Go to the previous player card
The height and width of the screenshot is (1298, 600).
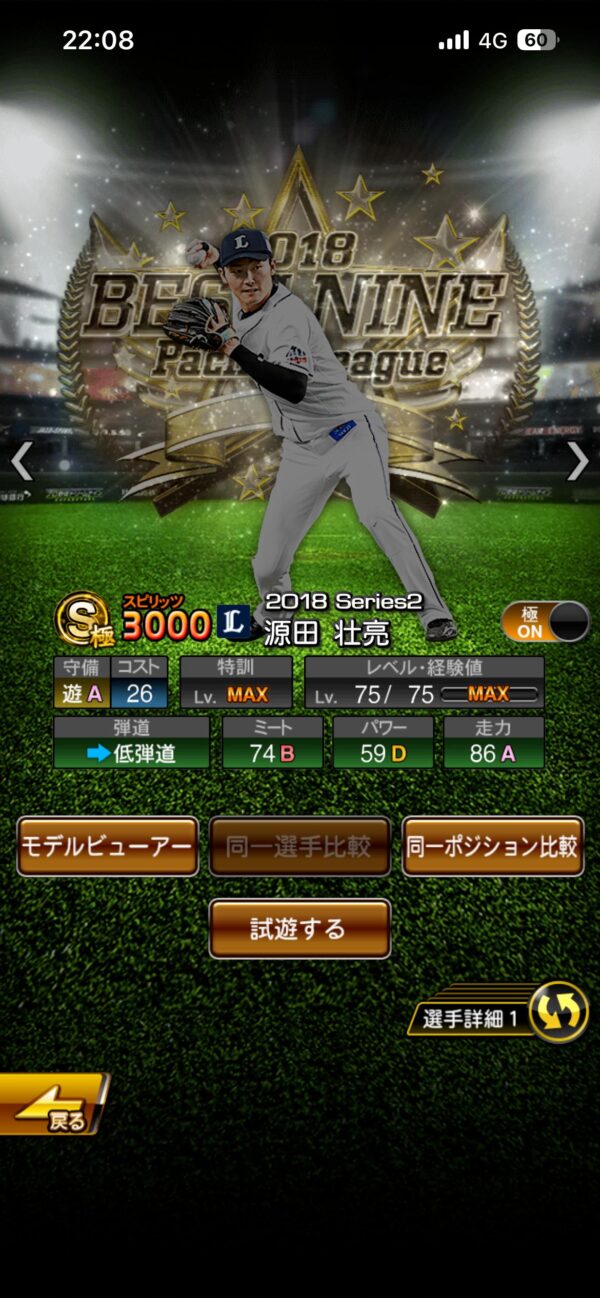[22, 461]
